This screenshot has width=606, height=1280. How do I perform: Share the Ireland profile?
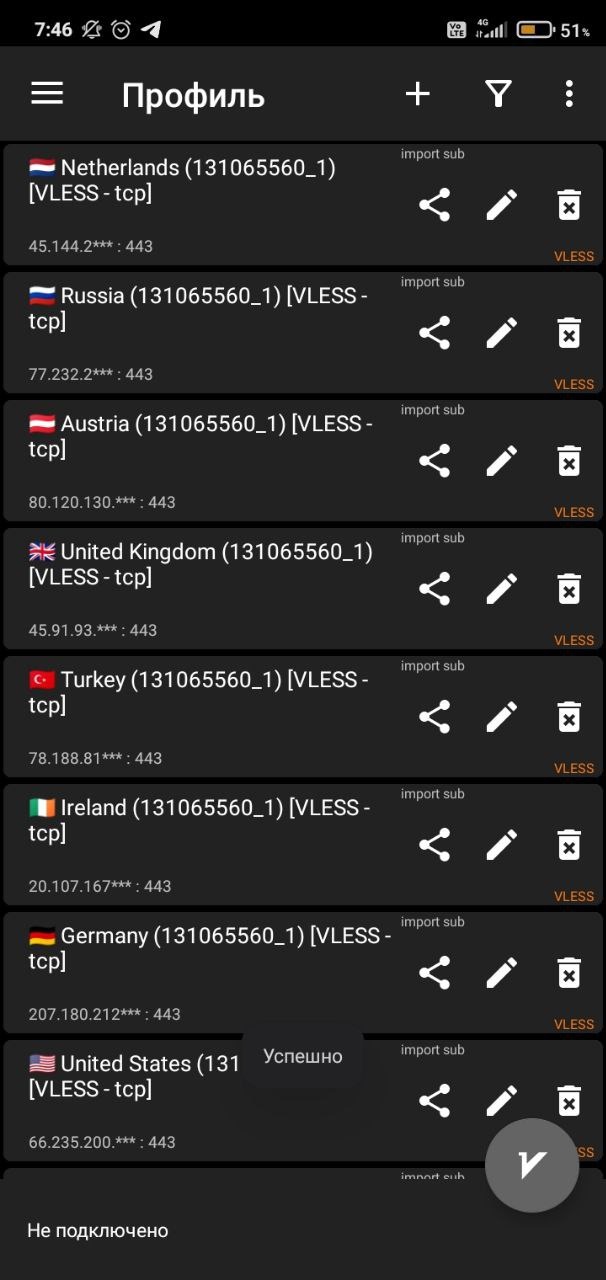point(434,845)
